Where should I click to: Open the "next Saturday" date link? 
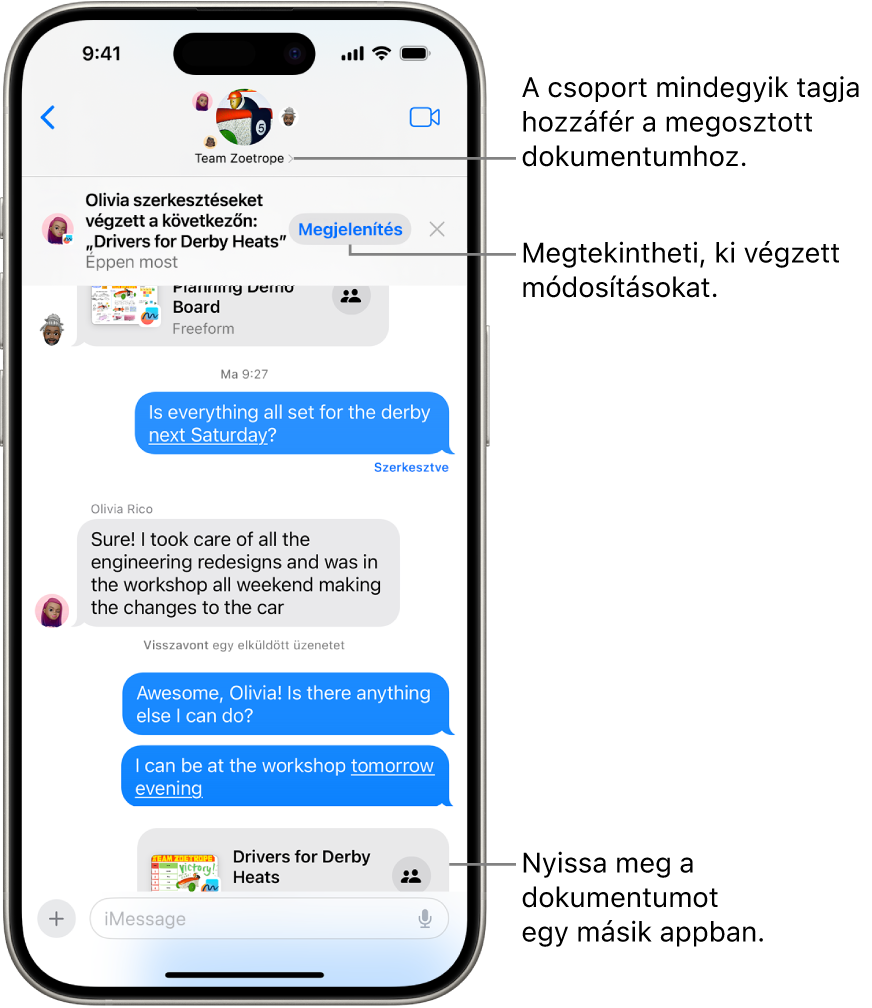[x=207, y=435]
